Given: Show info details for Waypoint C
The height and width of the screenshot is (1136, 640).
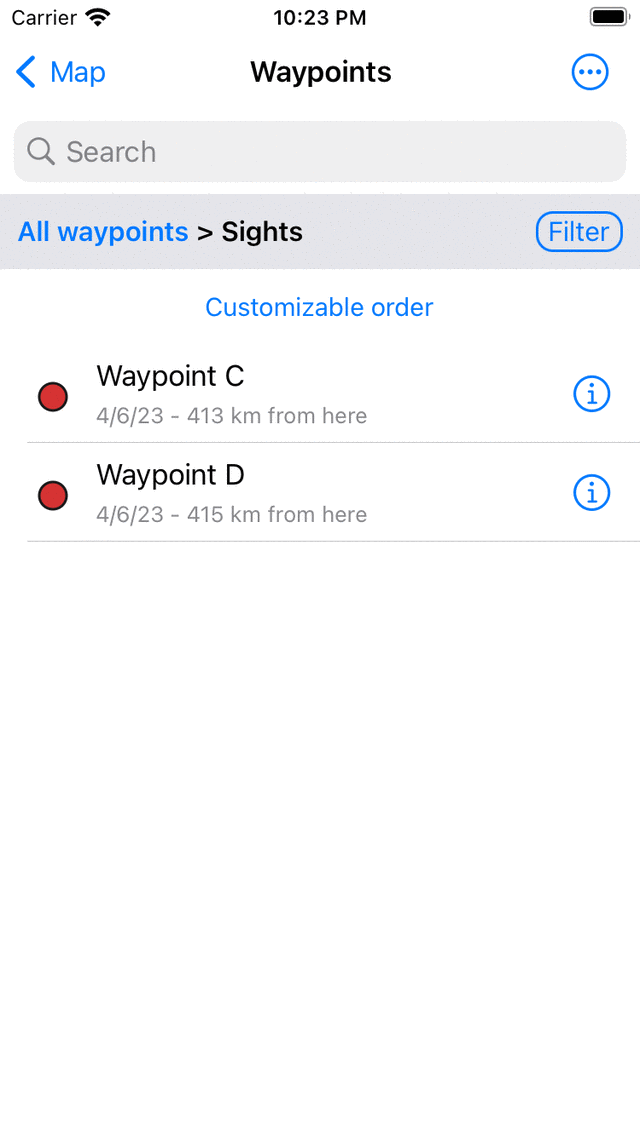Looking at the screenshot, I should click(x=591, y=394).
